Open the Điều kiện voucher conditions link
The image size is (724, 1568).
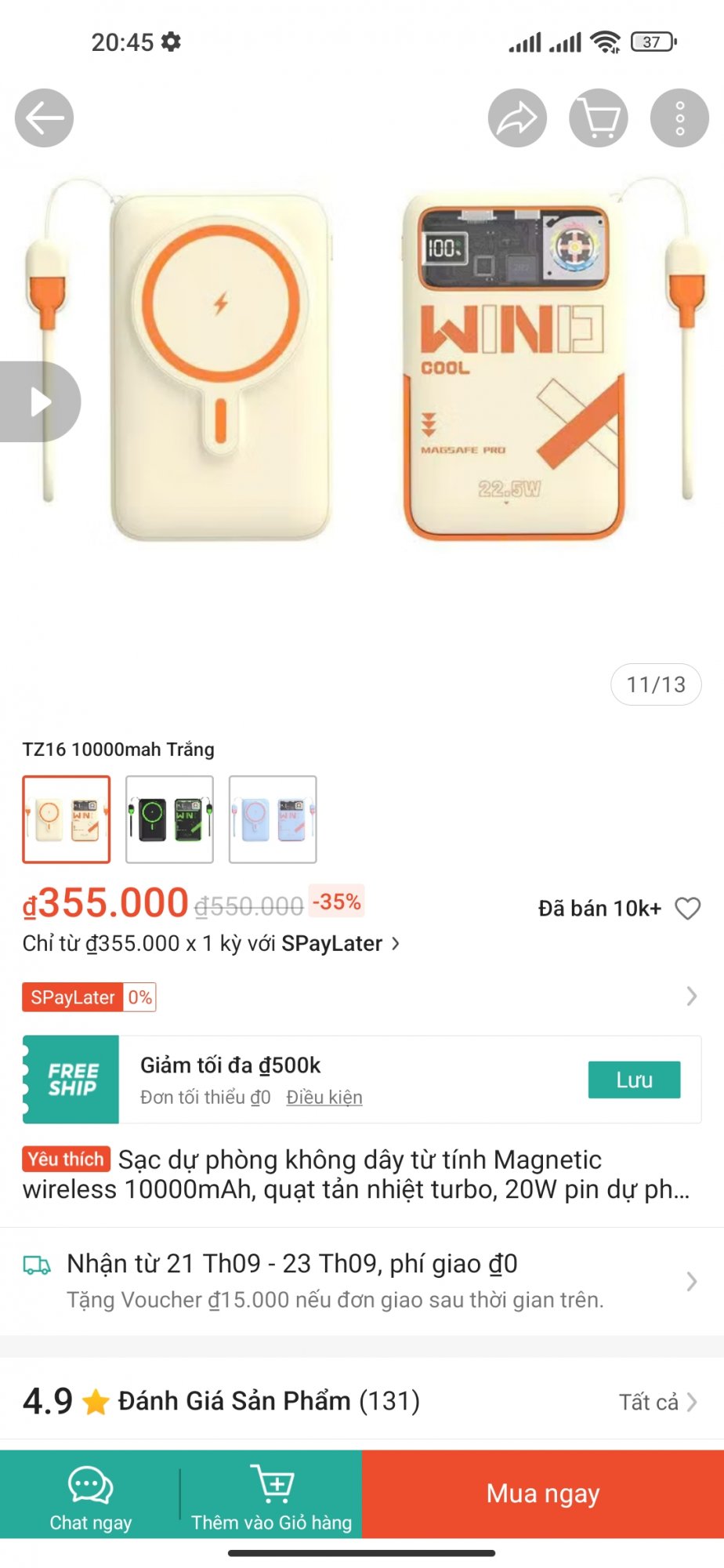(x=324, y=1097)
